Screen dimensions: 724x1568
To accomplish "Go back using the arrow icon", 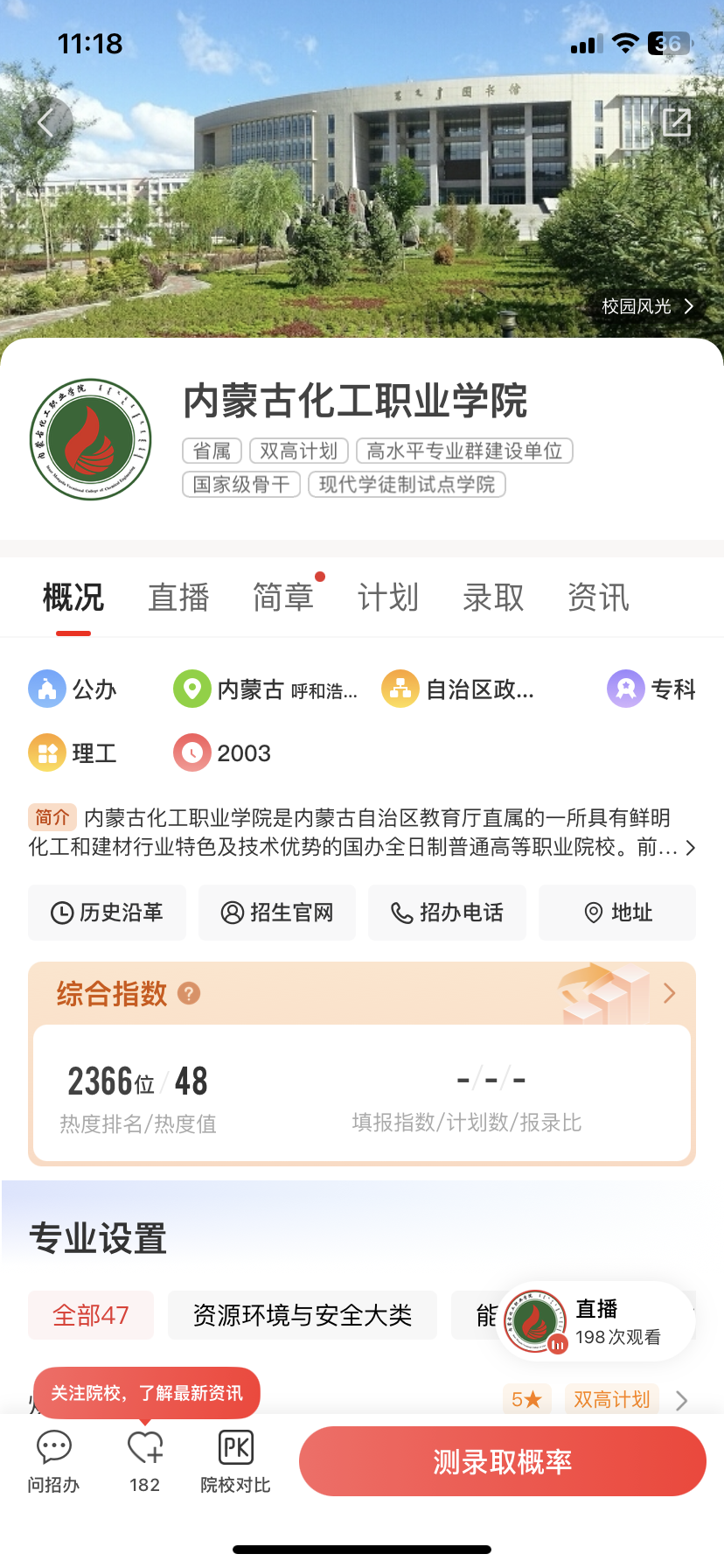I will pyautogui.click(x=46, y=122).
